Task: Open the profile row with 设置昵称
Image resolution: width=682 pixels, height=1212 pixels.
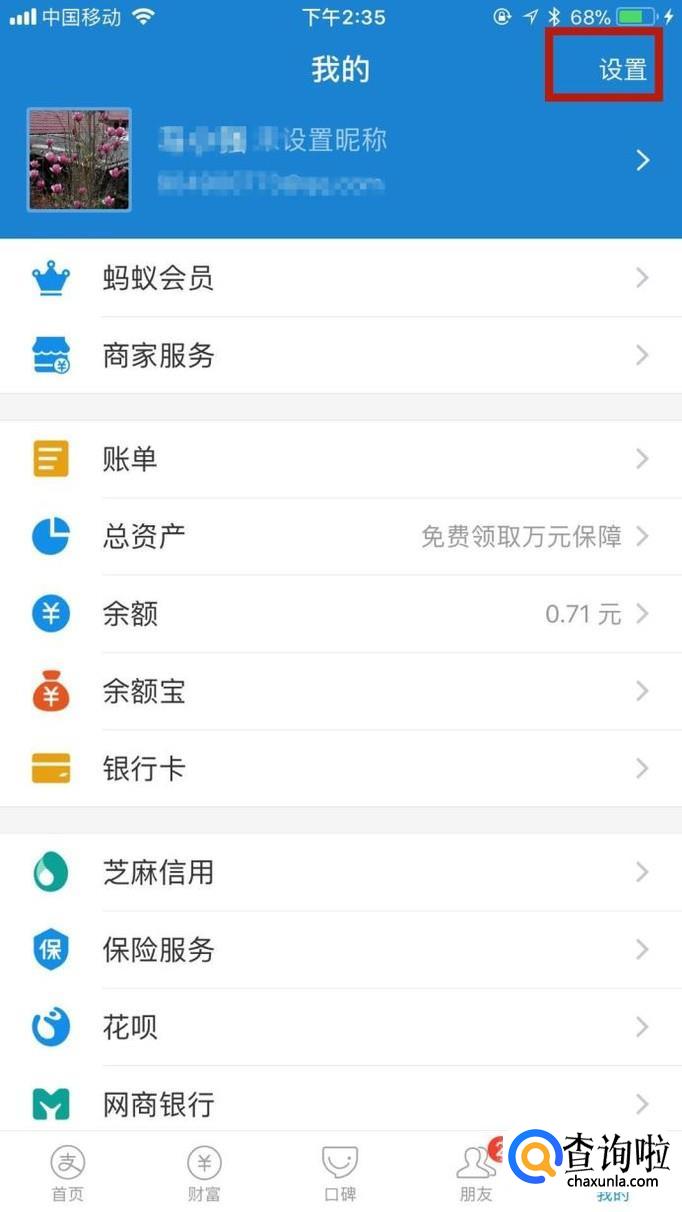Action: (x=340, y=160)
